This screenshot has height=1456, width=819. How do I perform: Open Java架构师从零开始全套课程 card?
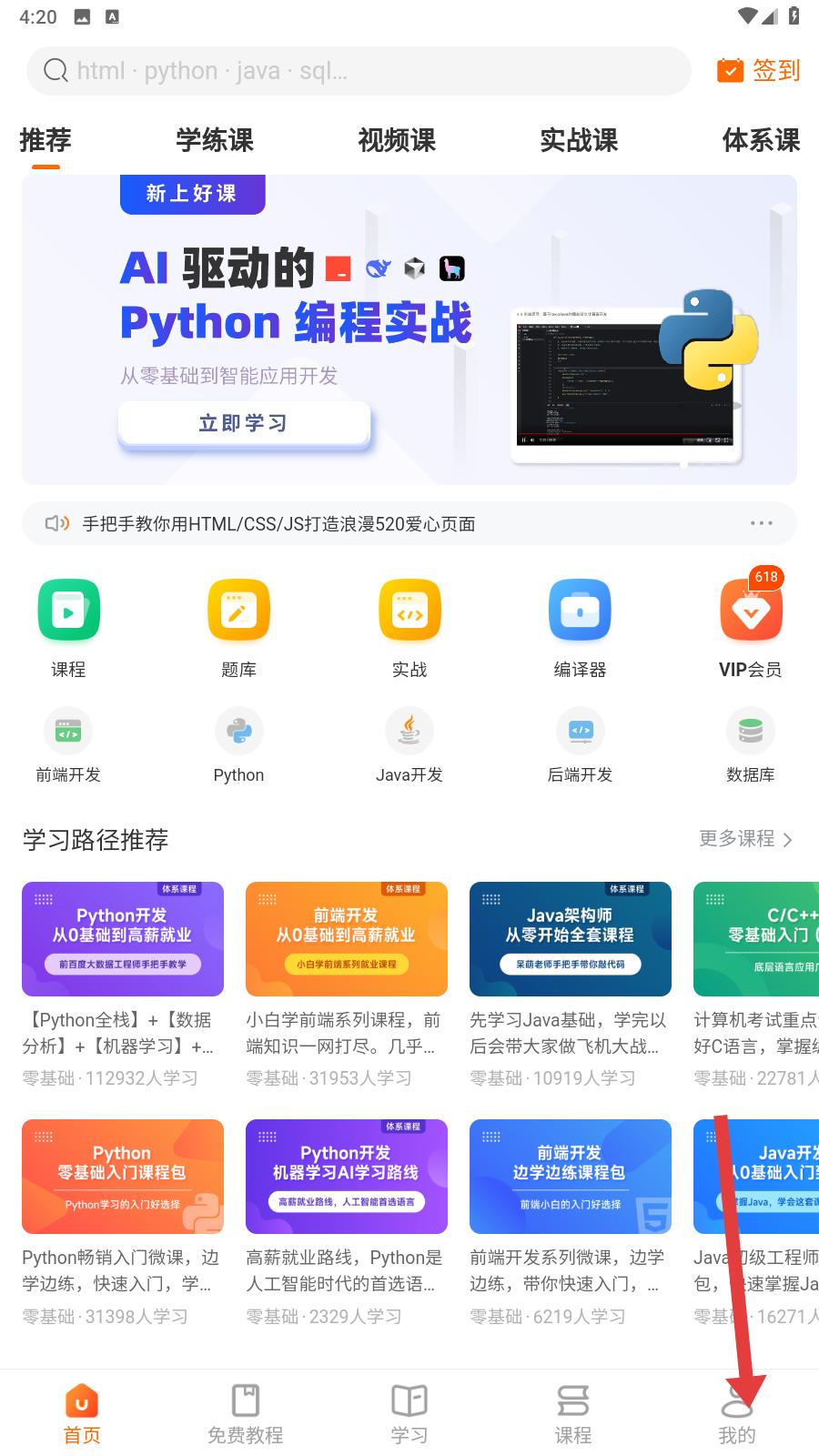(x=570, y=939)
